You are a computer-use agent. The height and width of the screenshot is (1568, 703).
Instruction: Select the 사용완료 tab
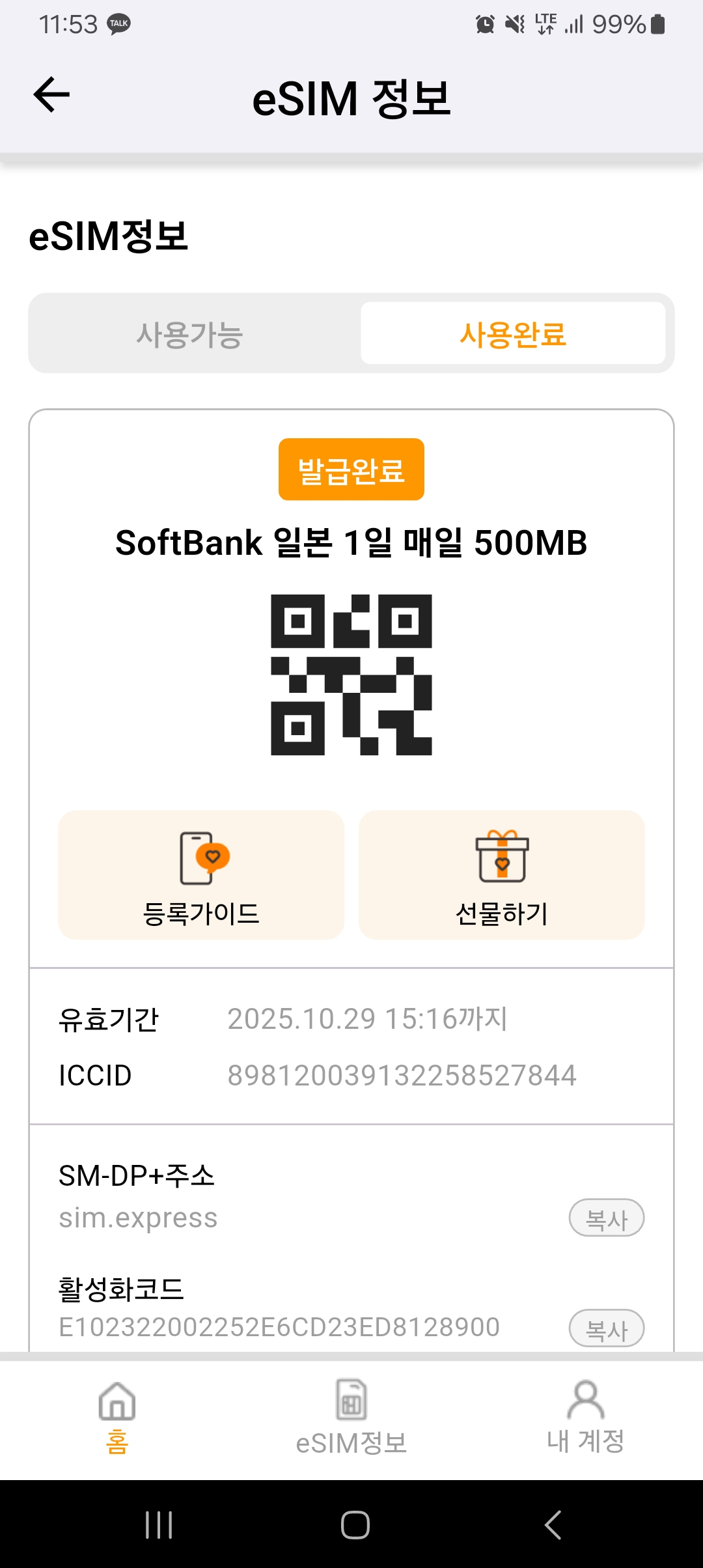tap(513, 333)
